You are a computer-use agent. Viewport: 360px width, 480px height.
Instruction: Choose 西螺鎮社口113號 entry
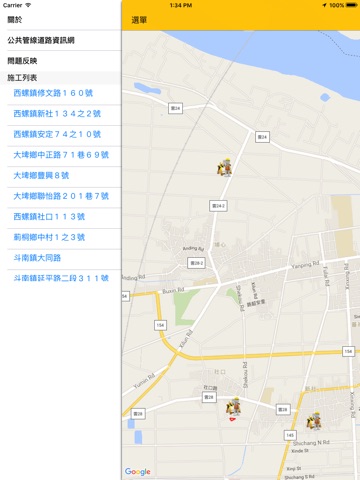(60, 217)
